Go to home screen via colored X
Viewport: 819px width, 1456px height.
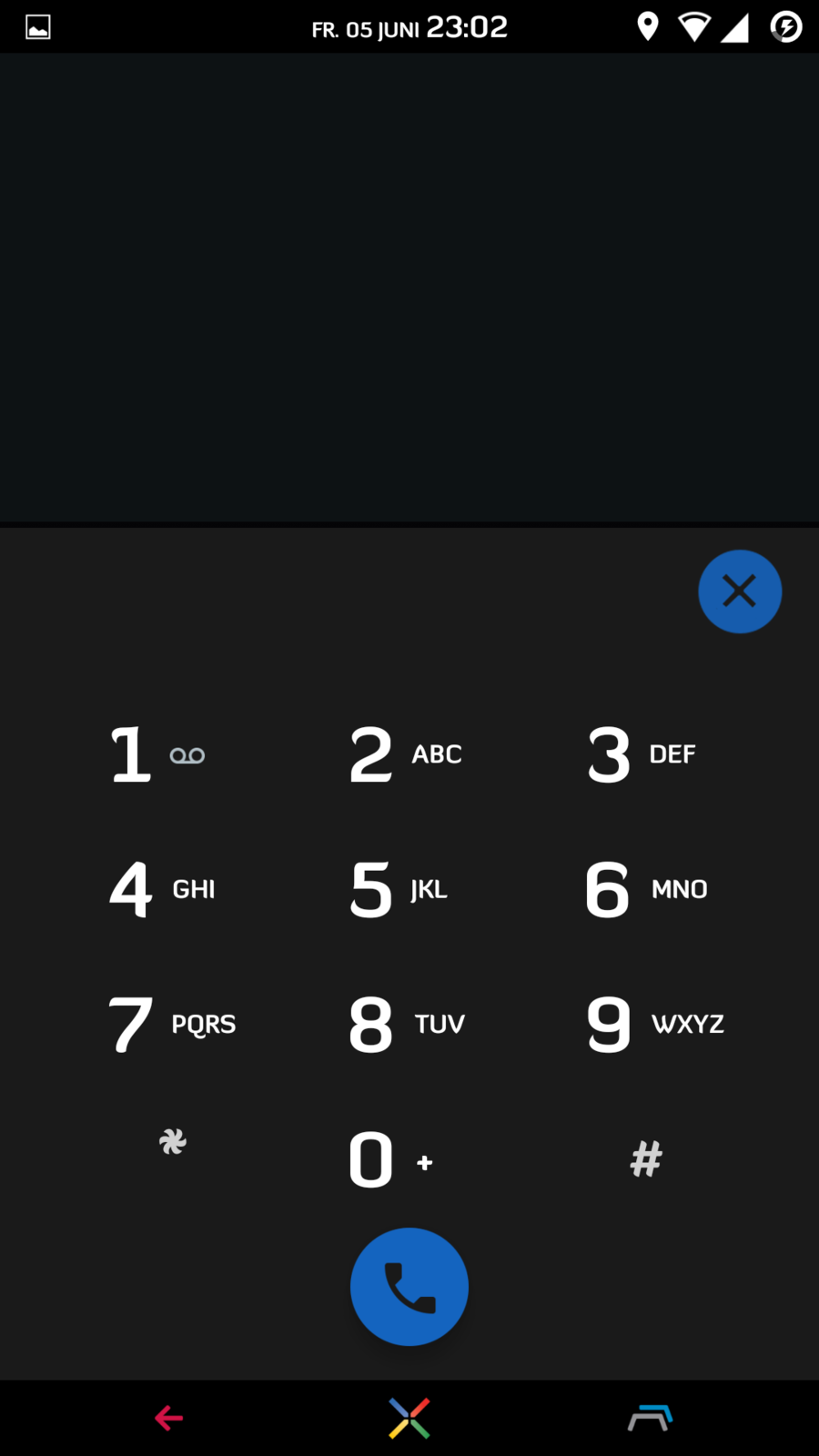click(409, 1418)
